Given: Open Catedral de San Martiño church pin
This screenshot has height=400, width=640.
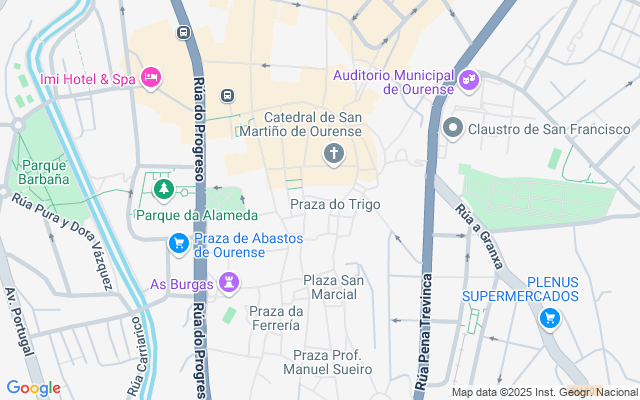Looking at the screenshot, I should pyautogui.click(x=334, y=154).
